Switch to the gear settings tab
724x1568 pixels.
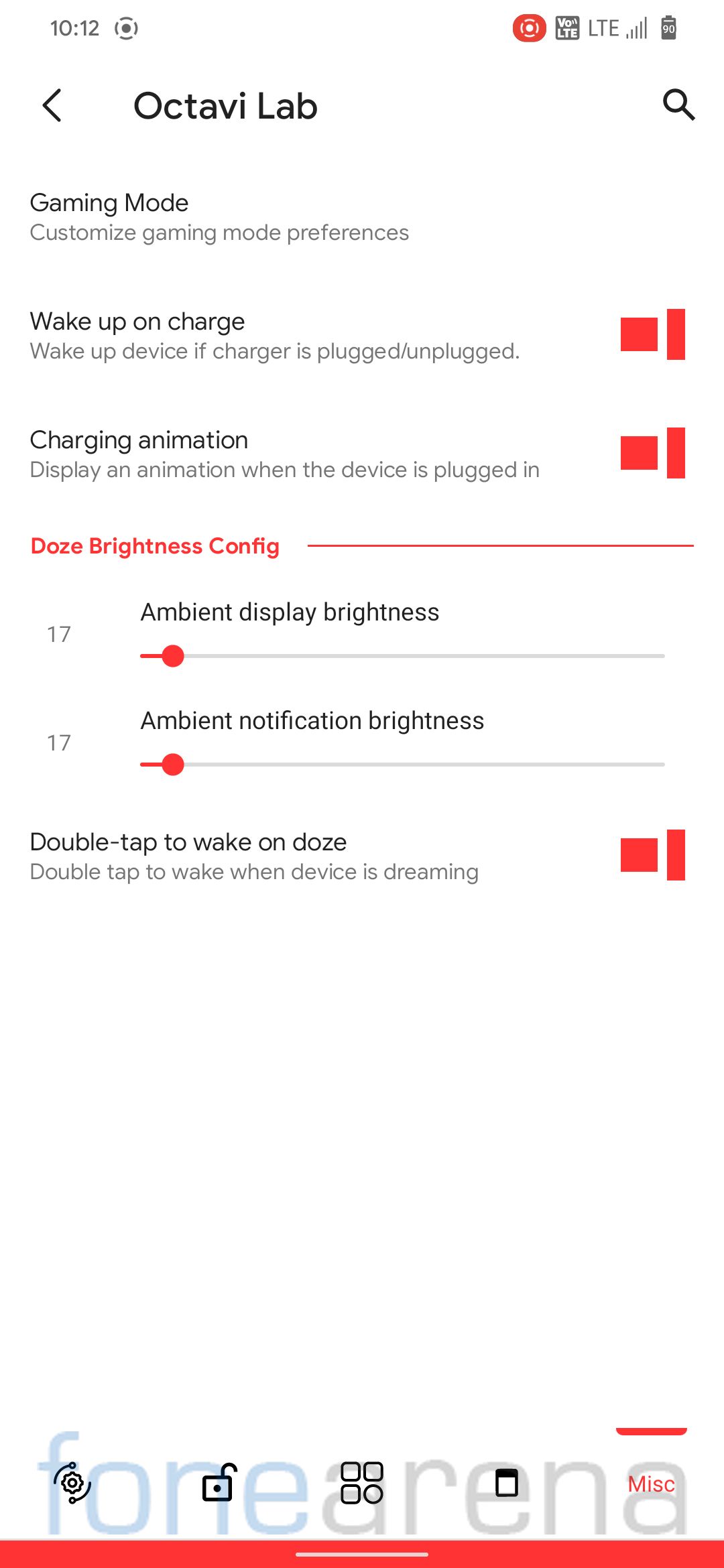(72, 1483)
